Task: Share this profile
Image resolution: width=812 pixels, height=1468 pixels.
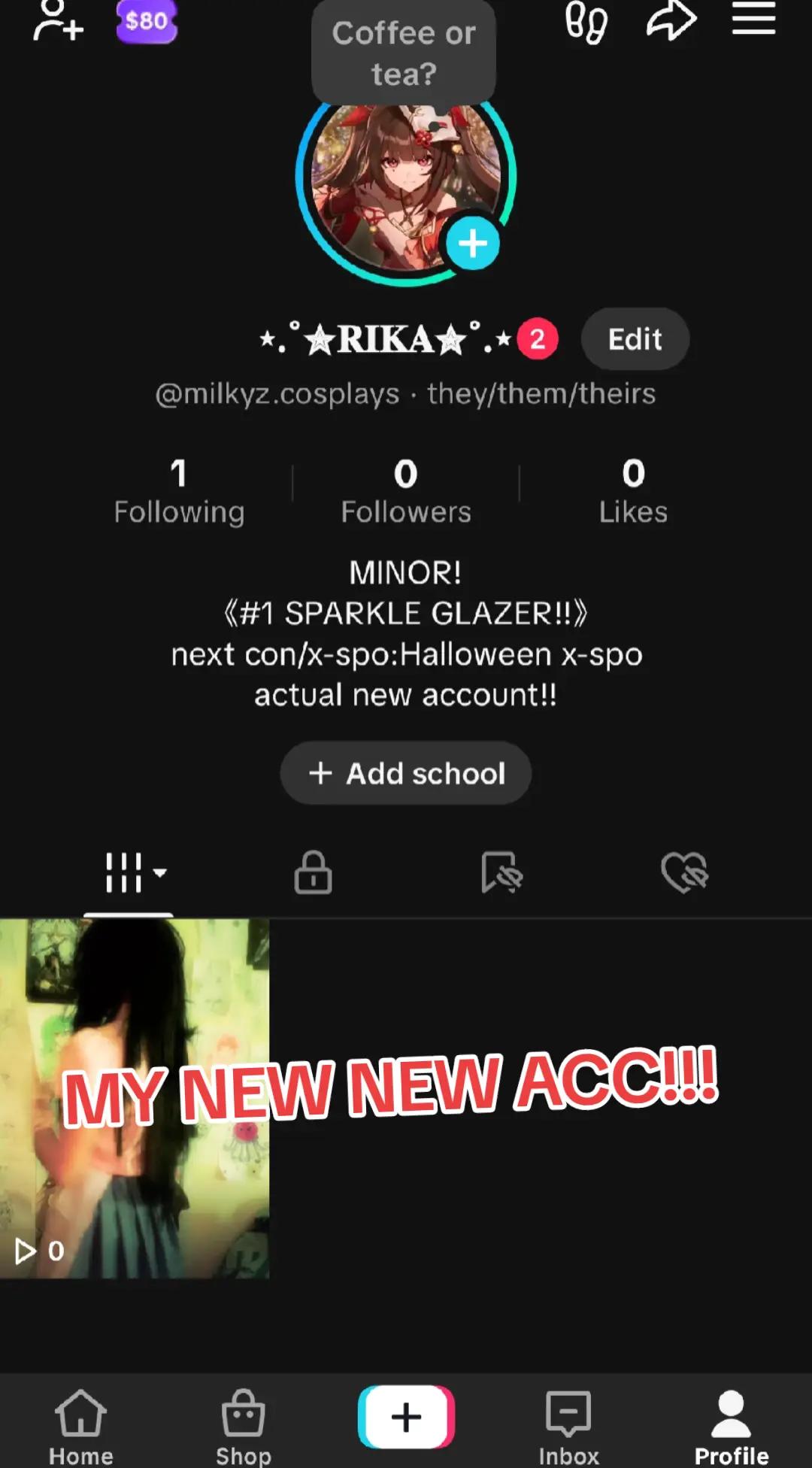Action: coord(671,20)
